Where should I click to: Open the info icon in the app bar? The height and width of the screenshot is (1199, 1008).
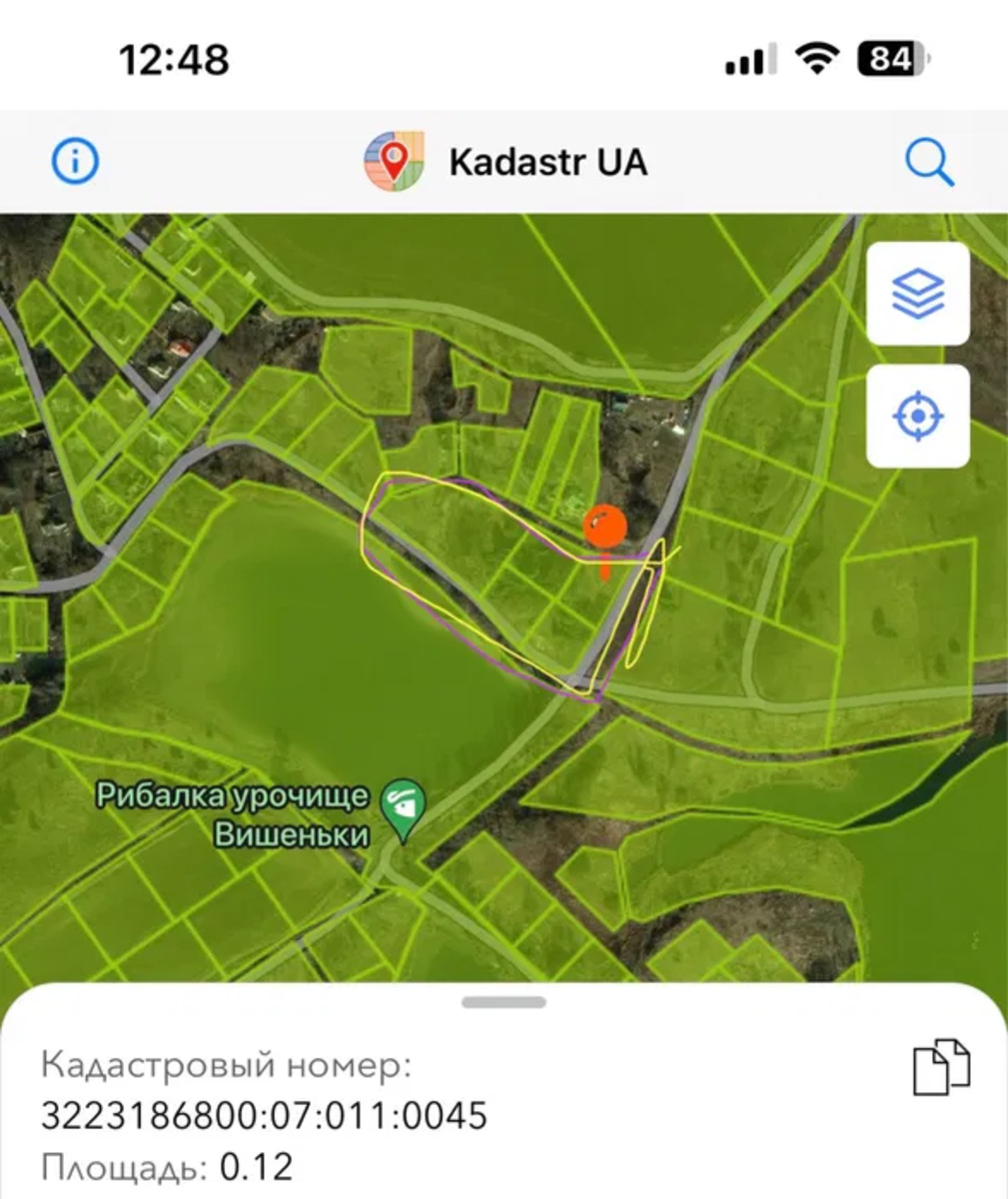[75, 161]
